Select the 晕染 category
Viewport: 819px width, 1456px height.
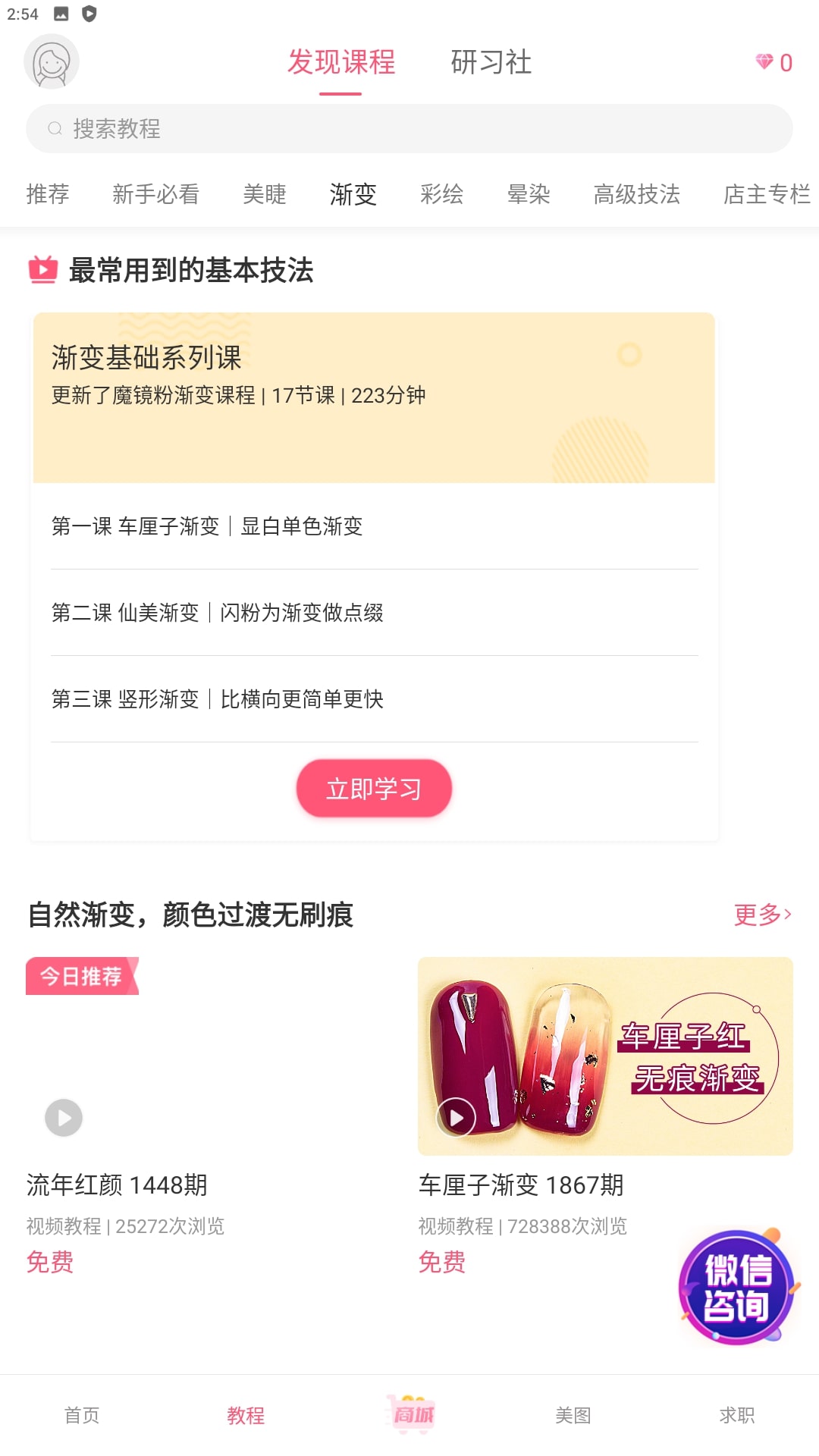click(529, 194)
